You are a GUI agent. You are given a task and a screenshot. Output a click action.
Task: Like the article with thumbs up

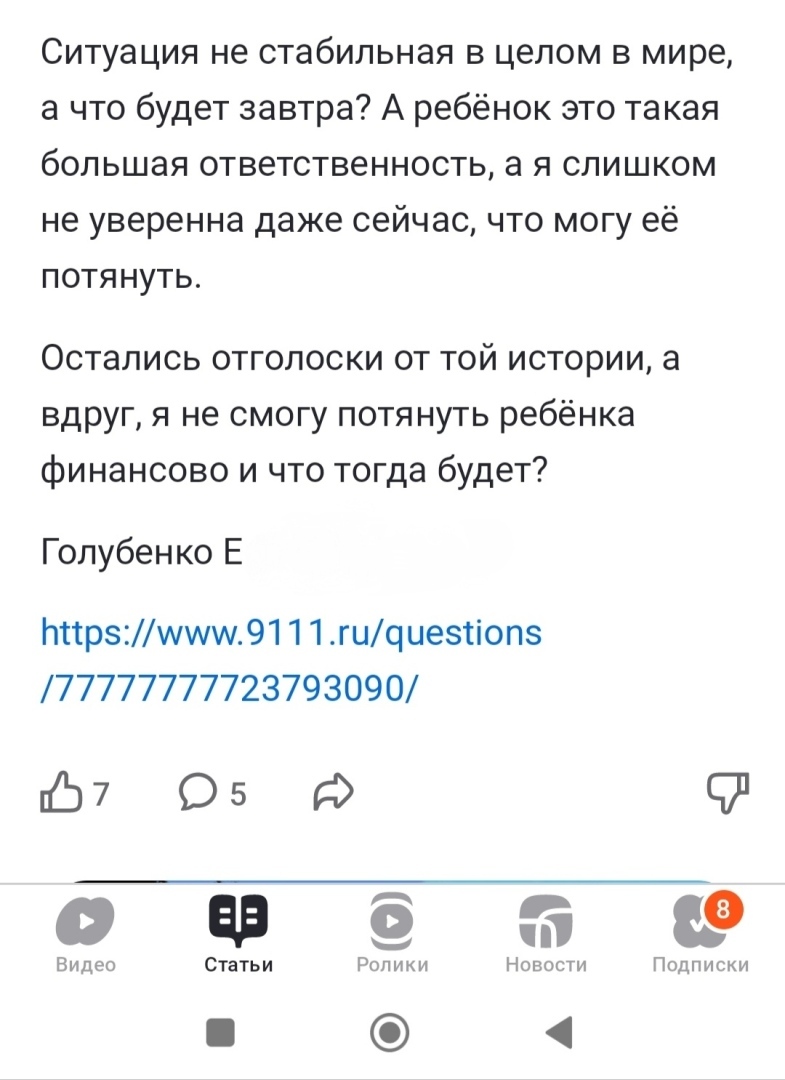(59, 795)
